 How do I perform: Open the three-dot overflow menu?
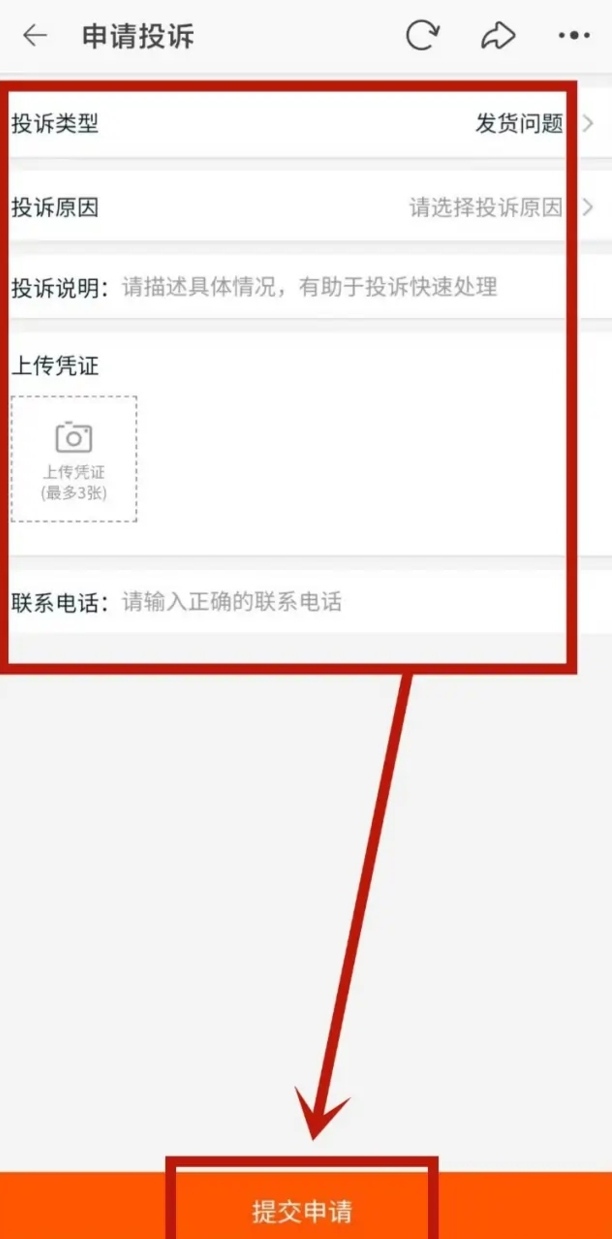coord(574,36)
